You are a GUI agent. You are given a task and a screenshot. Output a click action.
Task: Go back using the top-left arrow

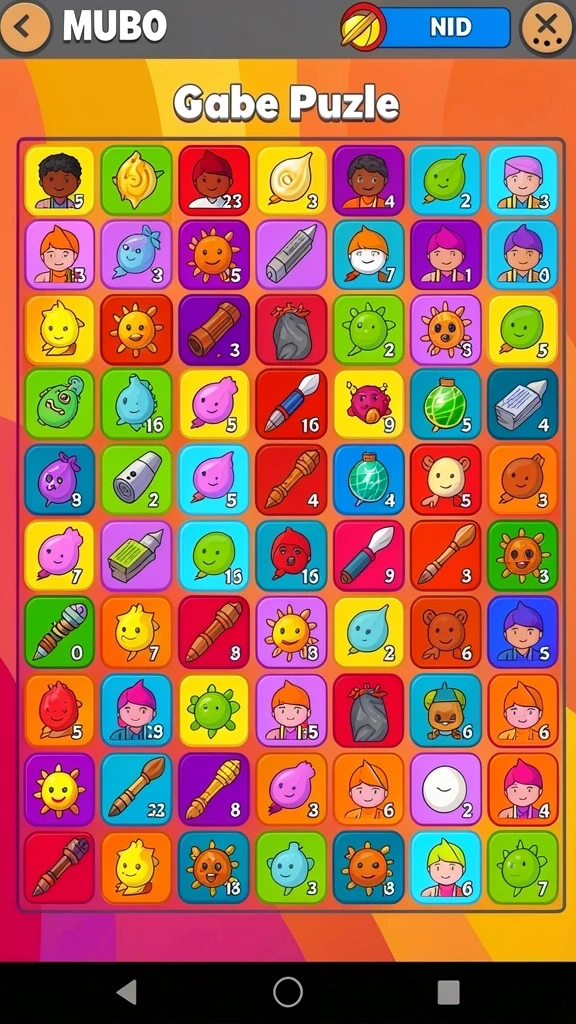pyautogui.click(x=25, y=27)
